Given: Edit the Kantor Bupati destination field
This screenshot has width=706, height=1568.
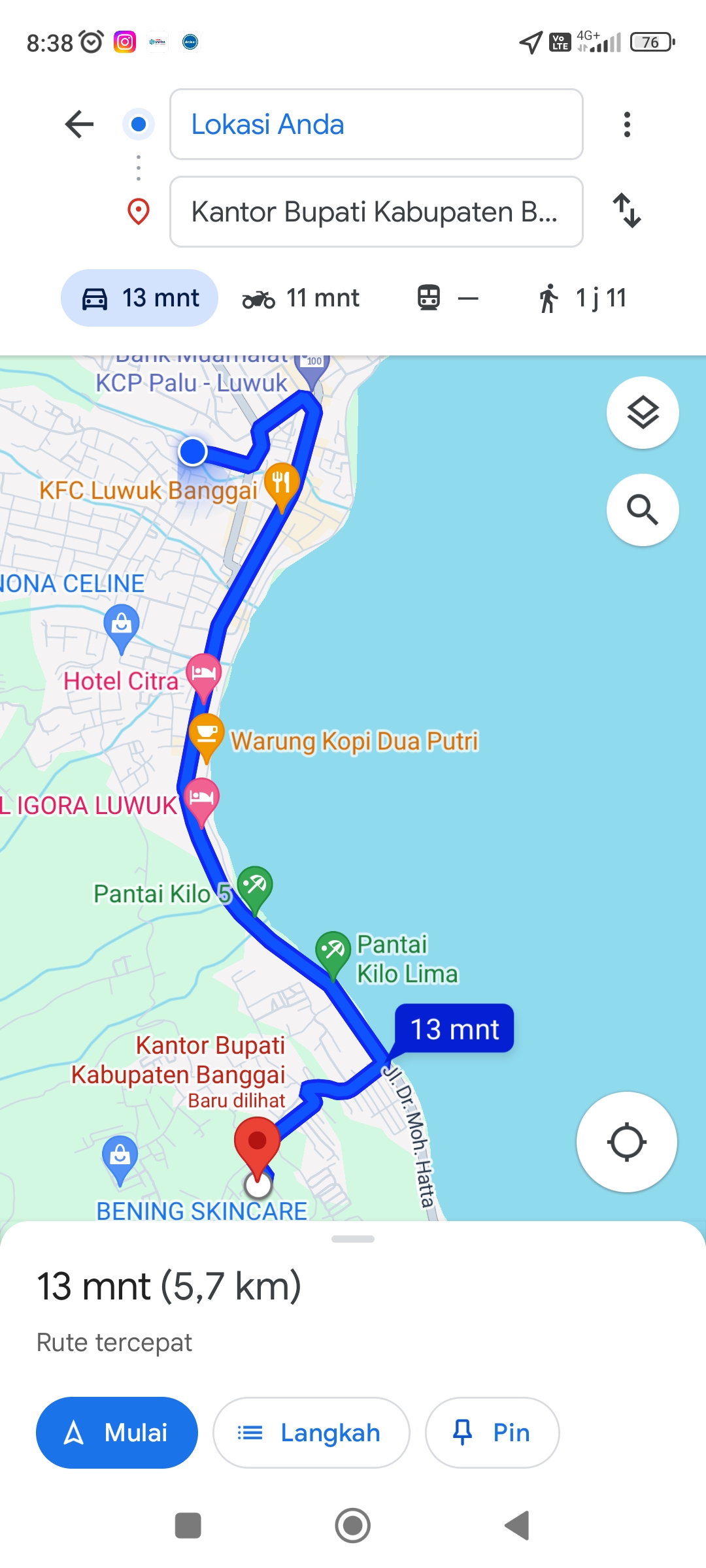Looking at the screenshot, I should click(x=377, y=212).
